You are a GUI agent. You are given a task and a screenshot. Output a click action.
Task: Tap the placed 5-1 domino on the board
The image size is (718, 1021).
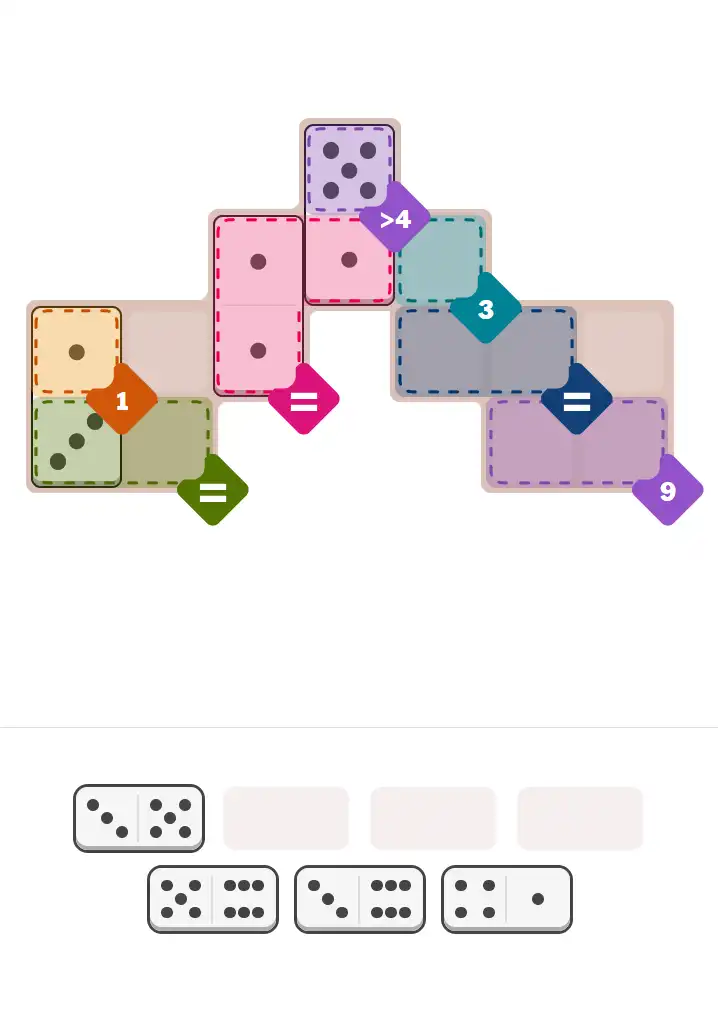349,214
